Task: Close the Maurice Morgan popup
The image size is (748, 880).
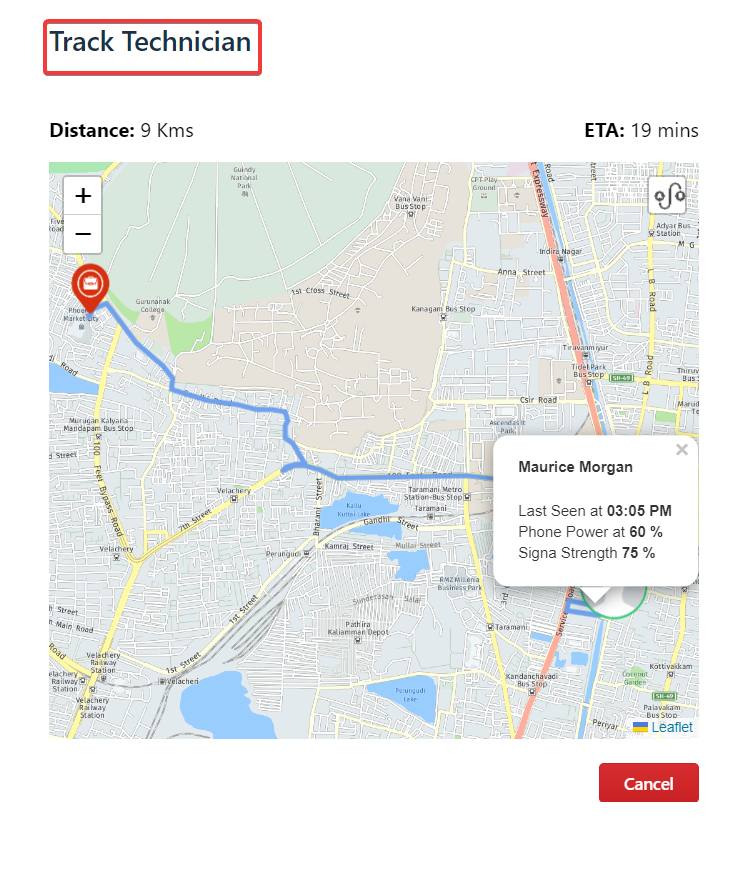Action: click(x=682, y=450)
